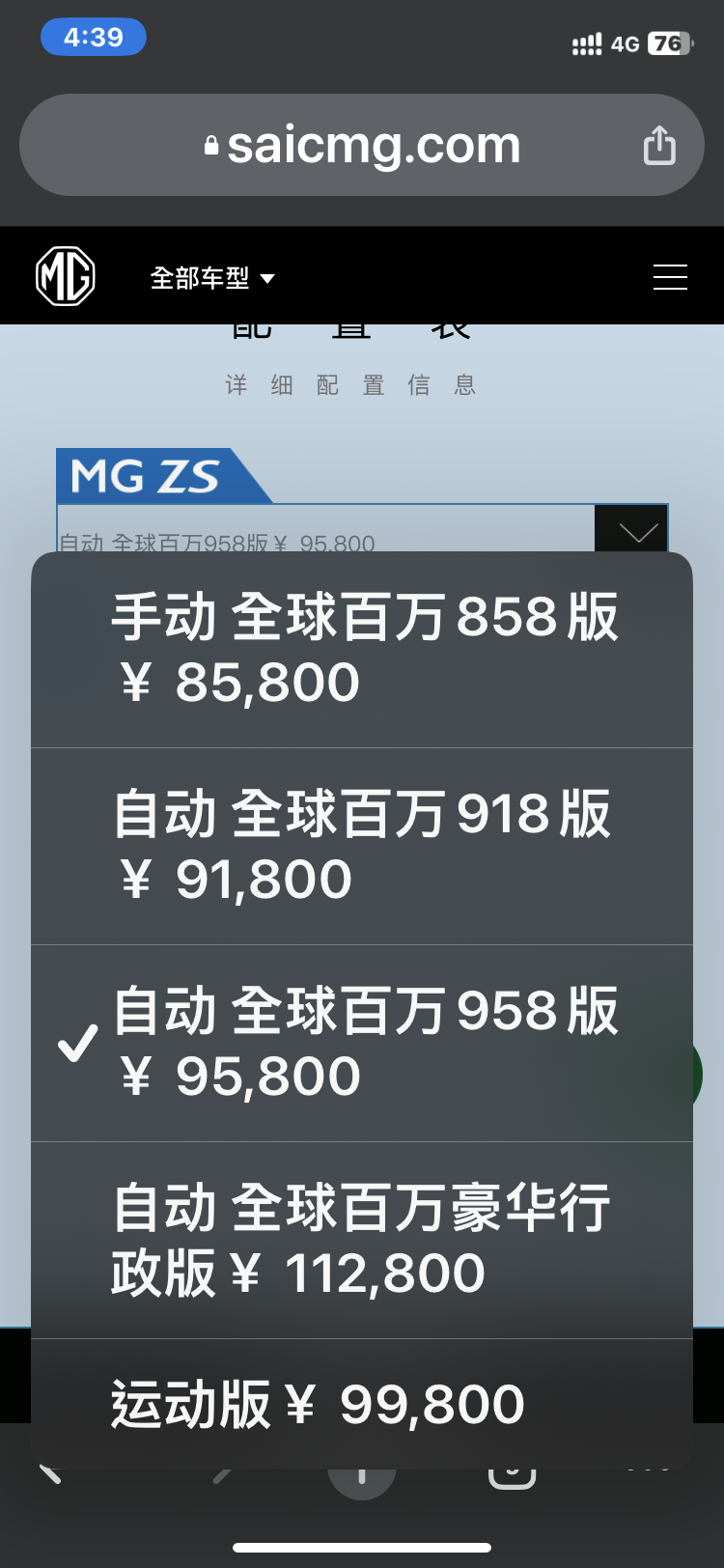Select the checked 自动 全球百万958版 option
Screen dimensions: 724x1568
362,1044
